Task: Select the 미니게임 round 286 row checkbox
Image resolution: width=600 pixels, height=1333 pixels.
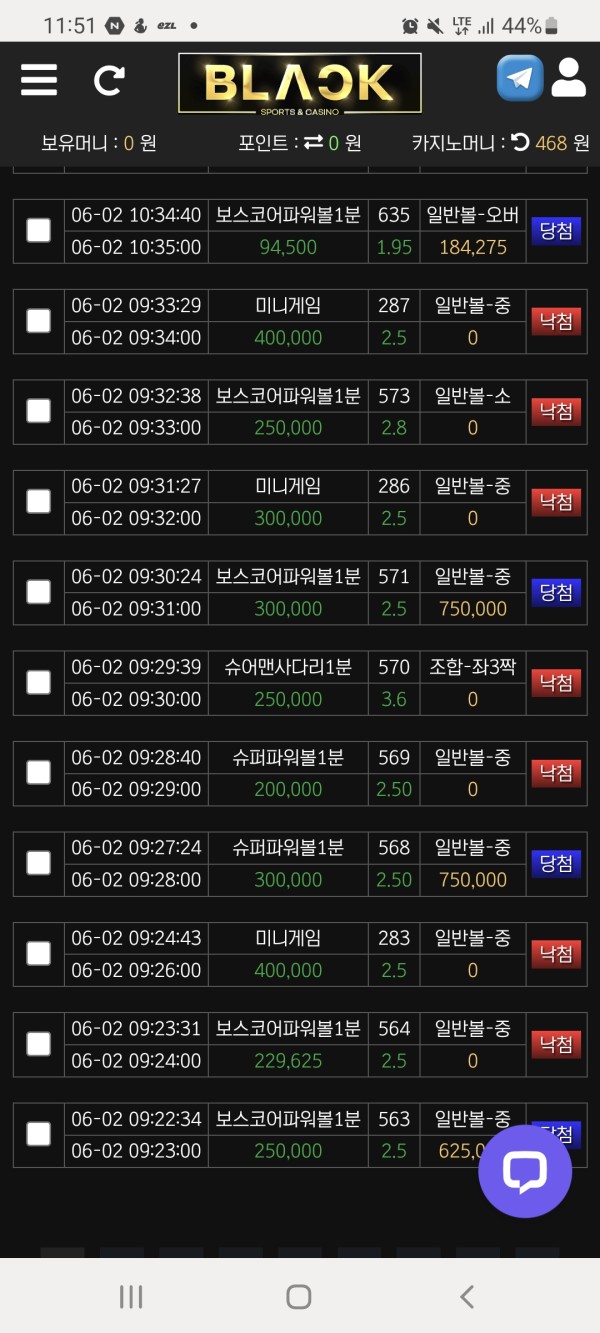Action: point(38,502)
